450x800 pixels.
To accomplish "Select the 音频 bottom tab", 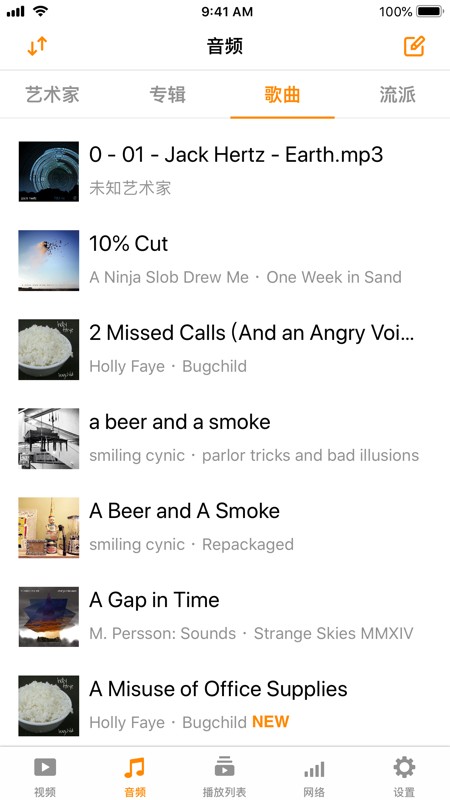I will (135, 776).
